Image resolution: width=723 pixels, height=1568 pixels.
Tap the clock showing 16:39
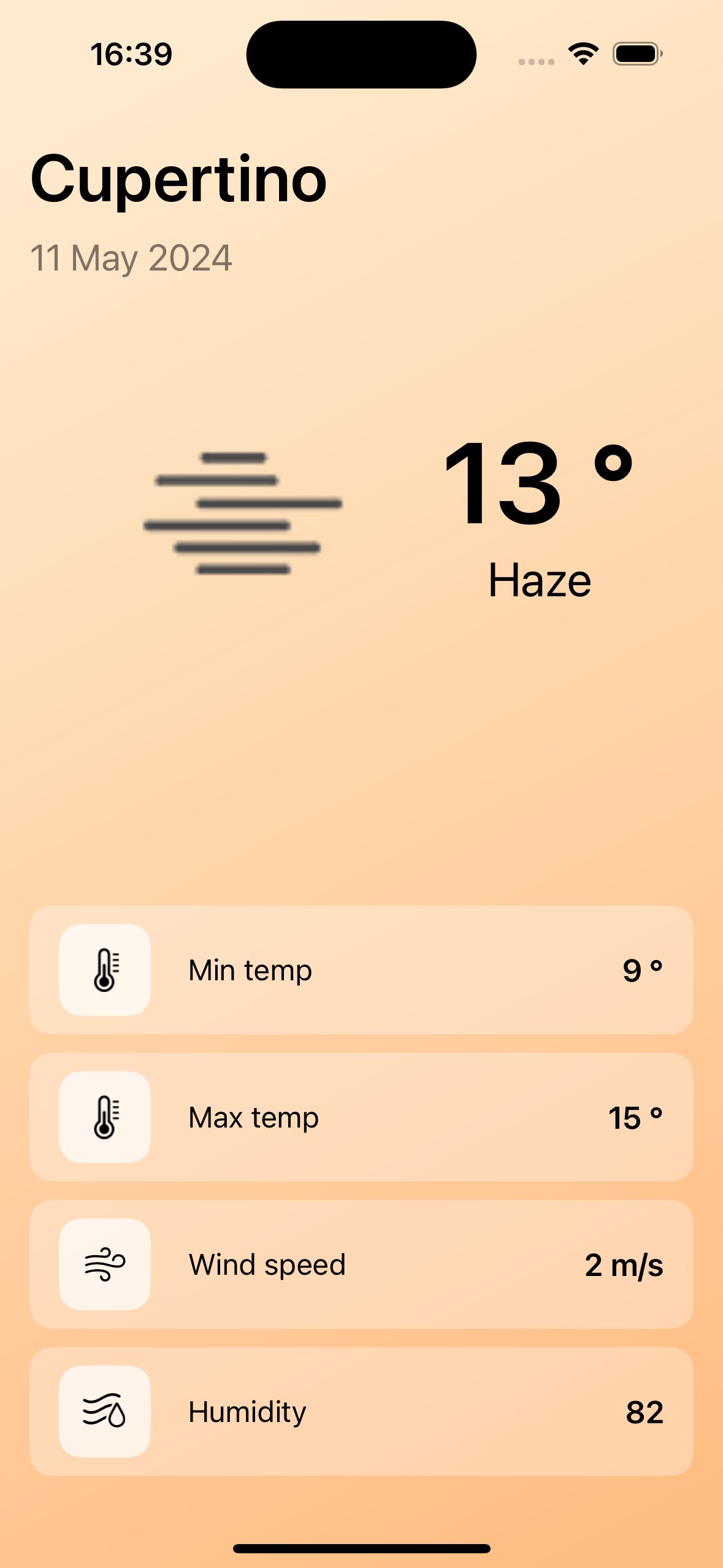131,54
